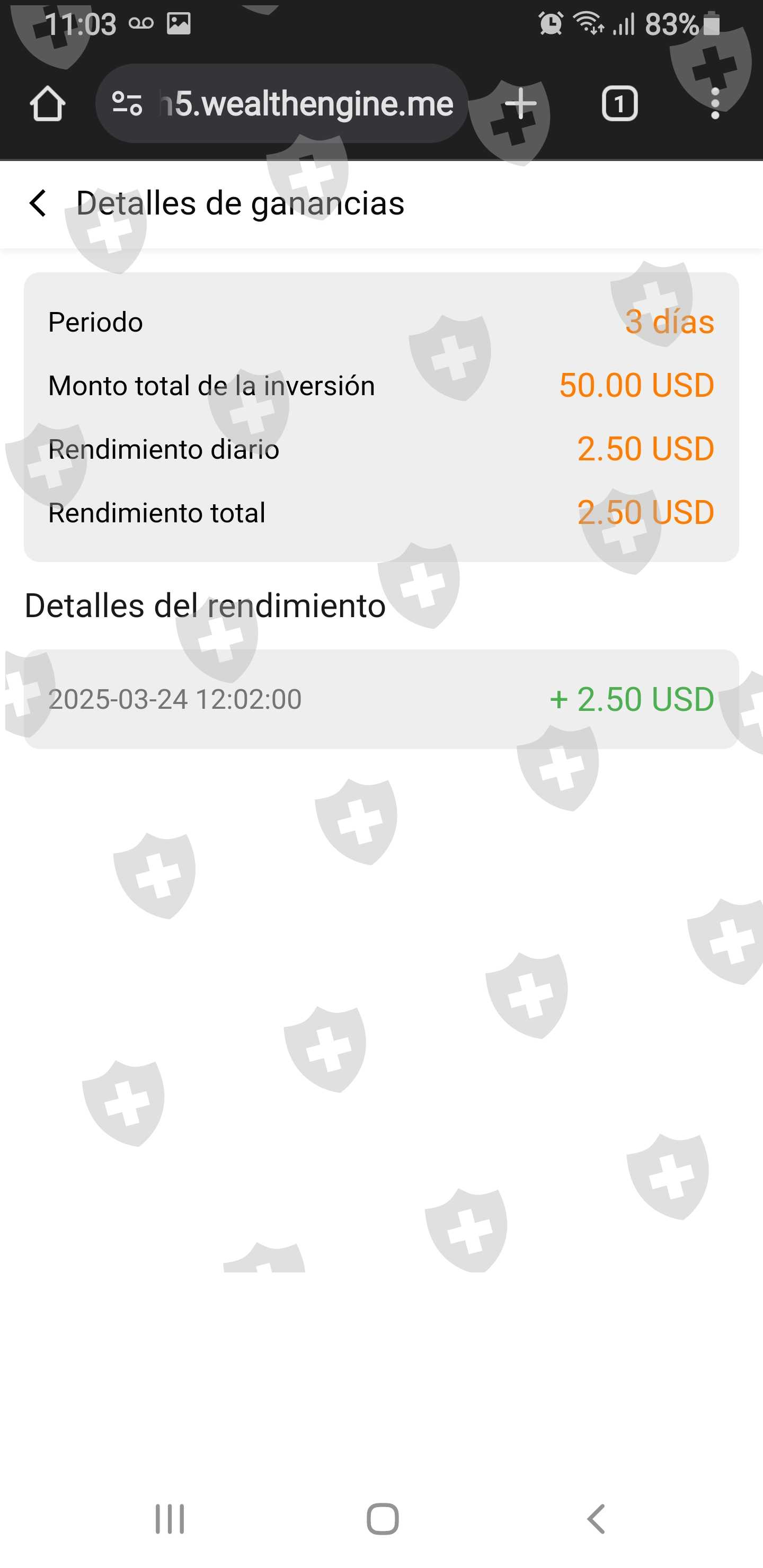The height and width of the screenshot is (1568, 763).
Task: Open a new browser tab
Action: pos(521,103)
